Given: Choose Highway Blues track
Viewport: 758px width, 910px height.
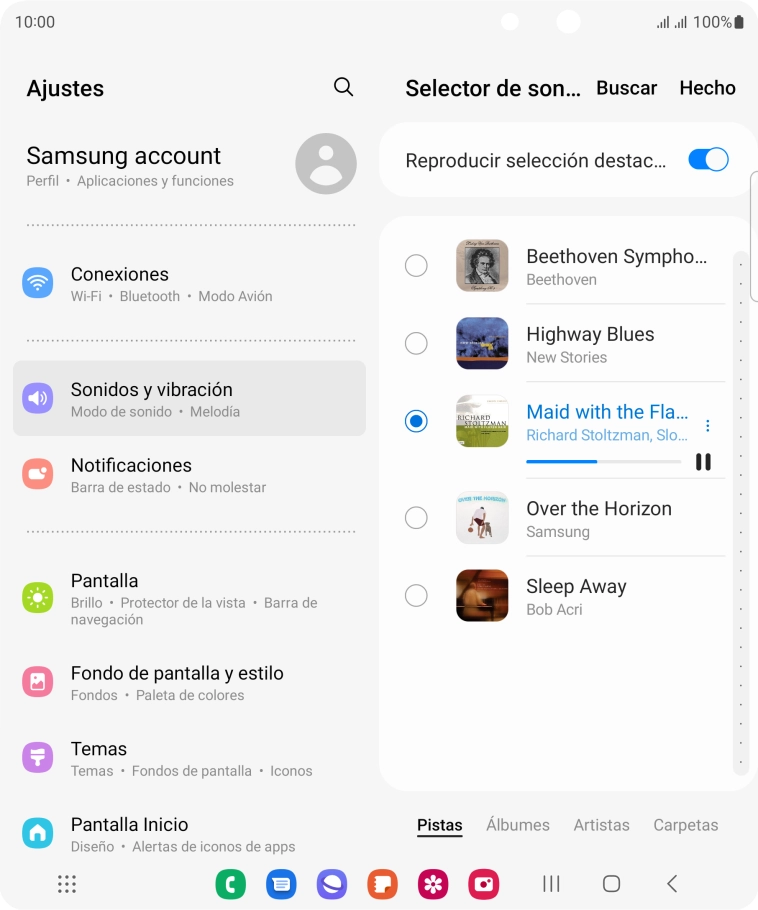Looking at the screenshot, I should [416, 344].
